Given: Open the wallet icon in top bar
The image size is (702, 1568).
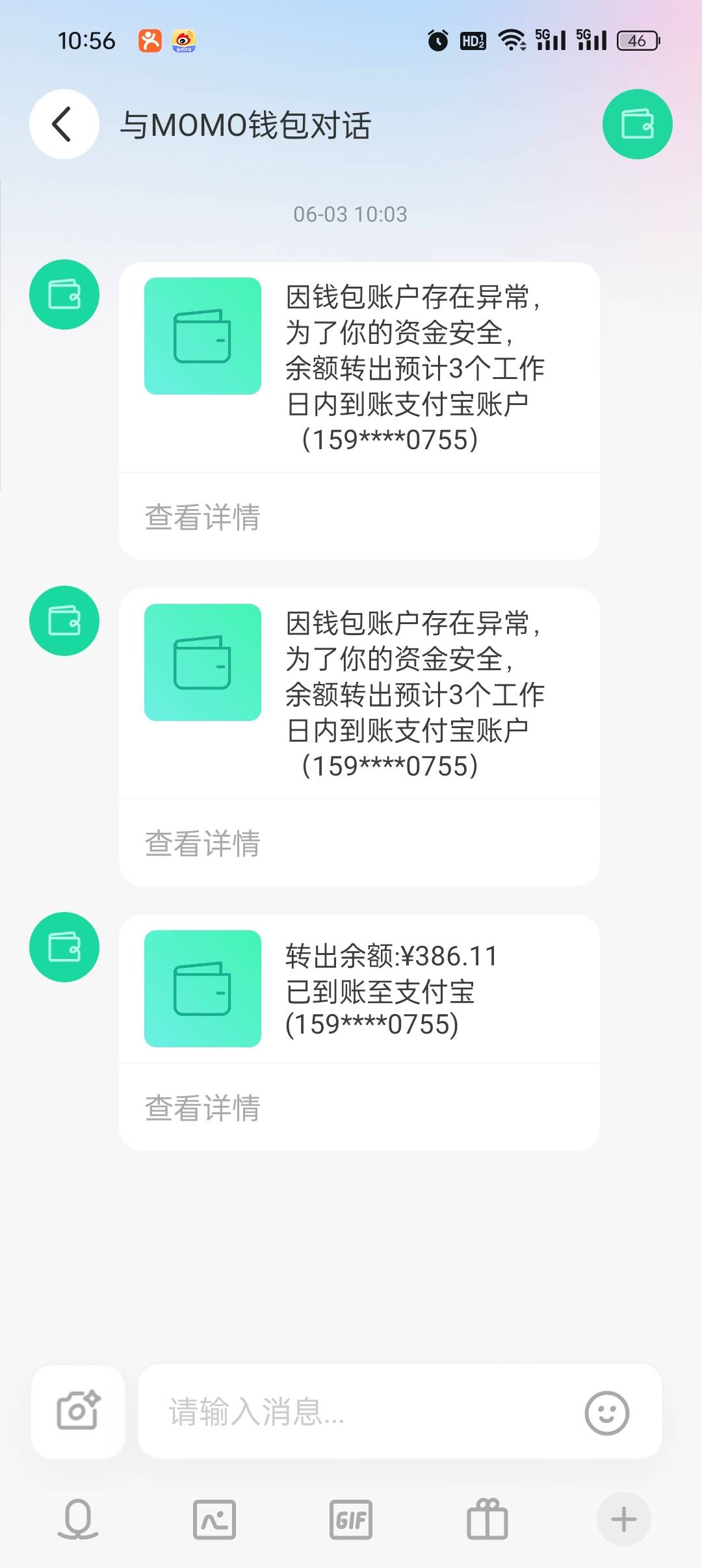Looking at the screenshot, I should point(637,124).
